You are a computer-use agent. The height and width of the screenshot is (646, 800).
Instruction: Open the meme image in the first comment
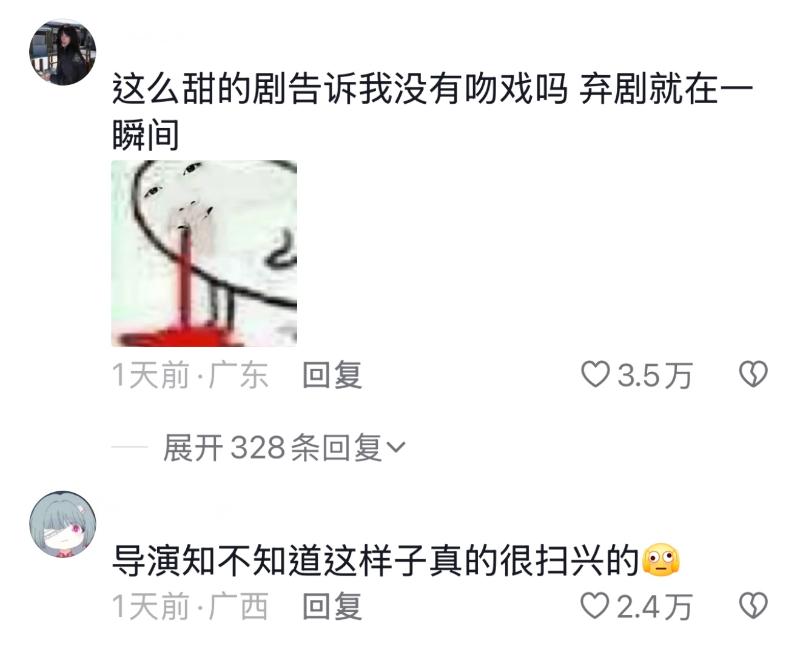click(x=204, y=253)
